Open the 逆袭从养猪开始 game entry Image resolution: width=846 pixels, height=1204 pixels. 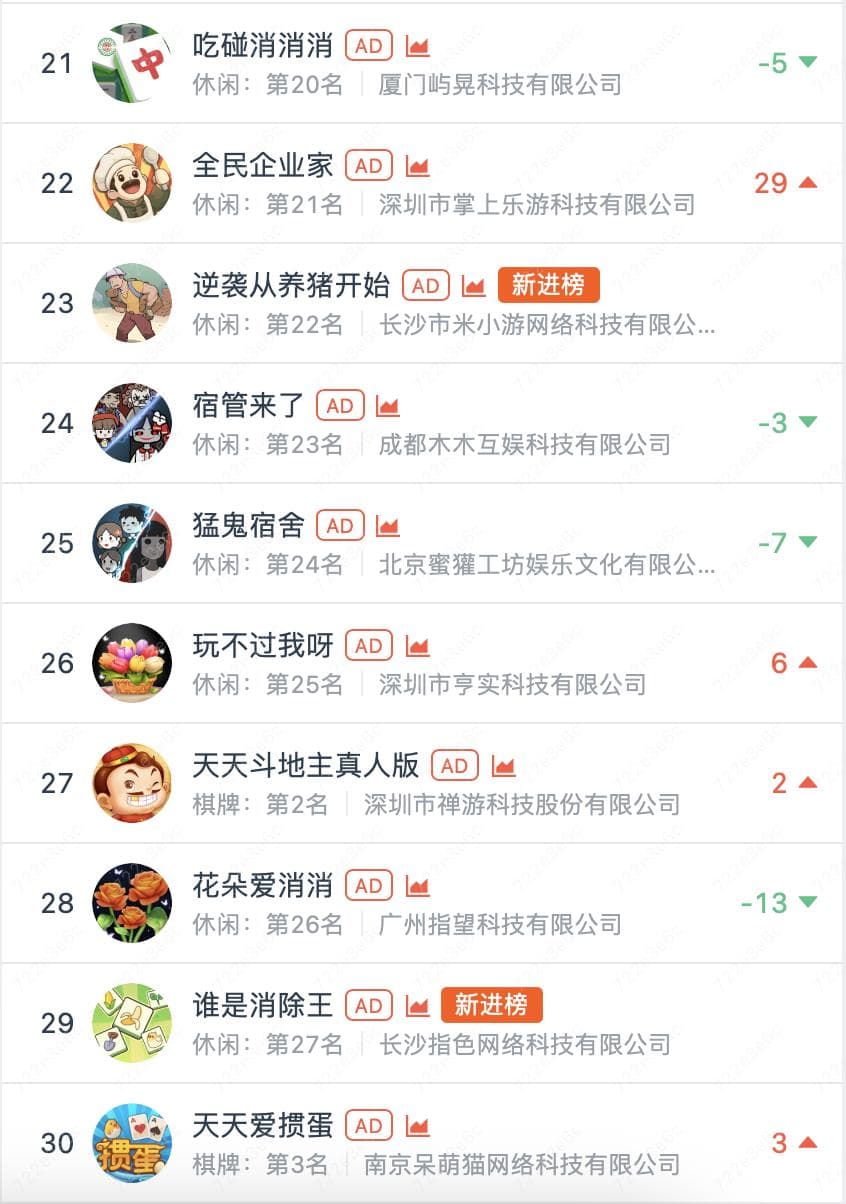pyautogui.click(x=291, y=286)
